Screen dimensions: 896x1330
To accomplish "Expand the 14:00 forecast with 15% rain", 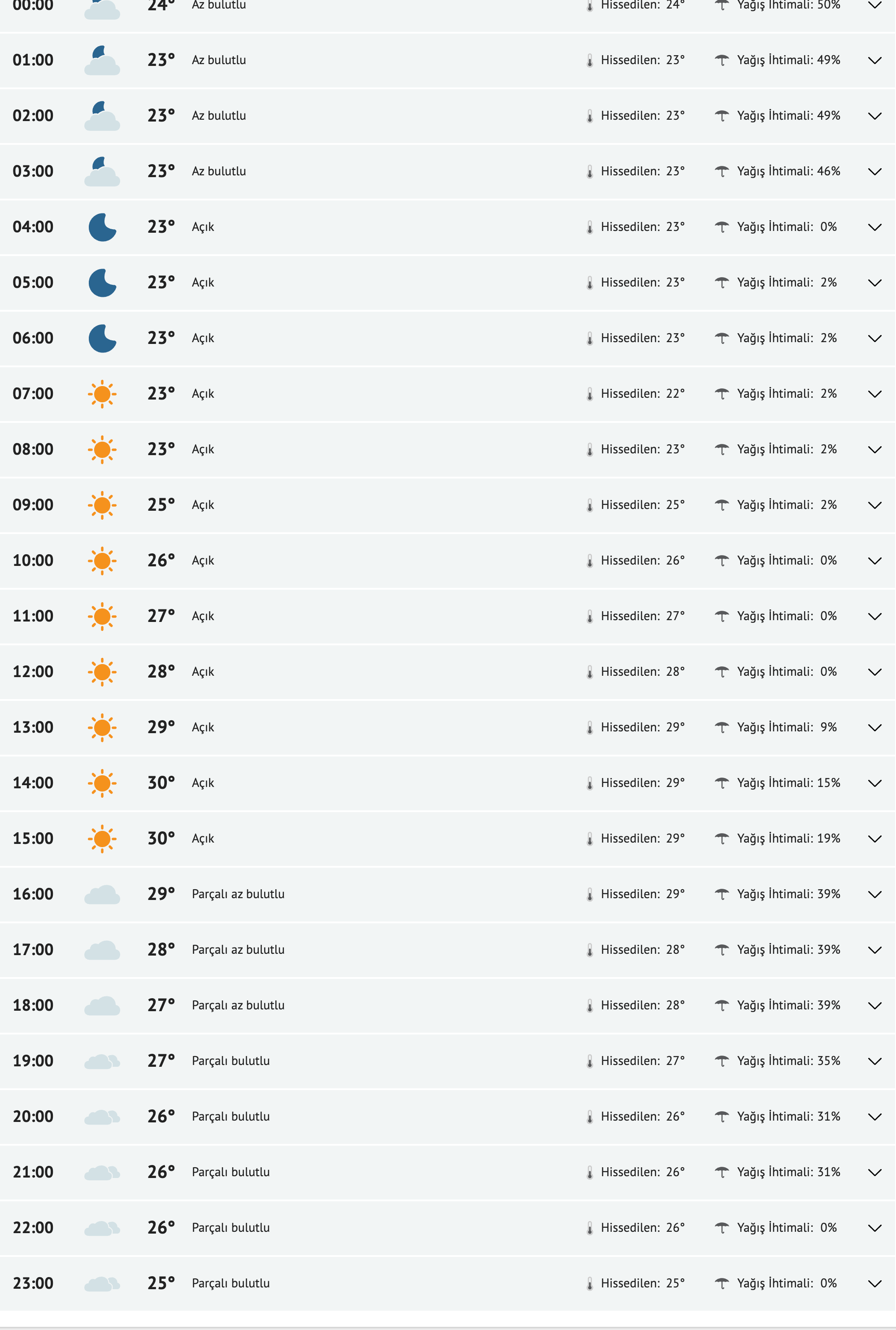I will tap(874, 782).
